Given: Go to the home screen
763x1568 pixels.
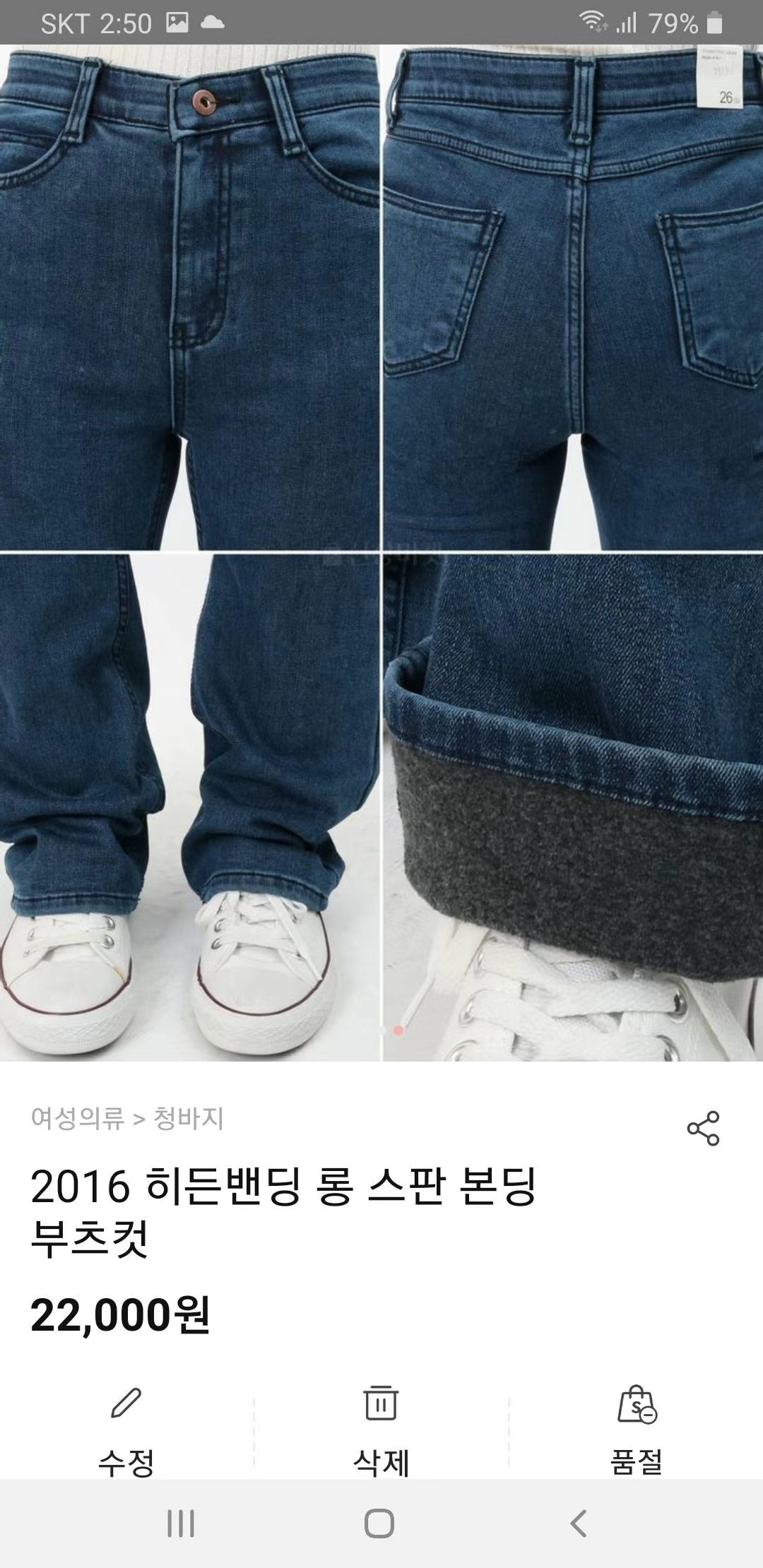Looking at the screenshot, I should [379, 1524].
